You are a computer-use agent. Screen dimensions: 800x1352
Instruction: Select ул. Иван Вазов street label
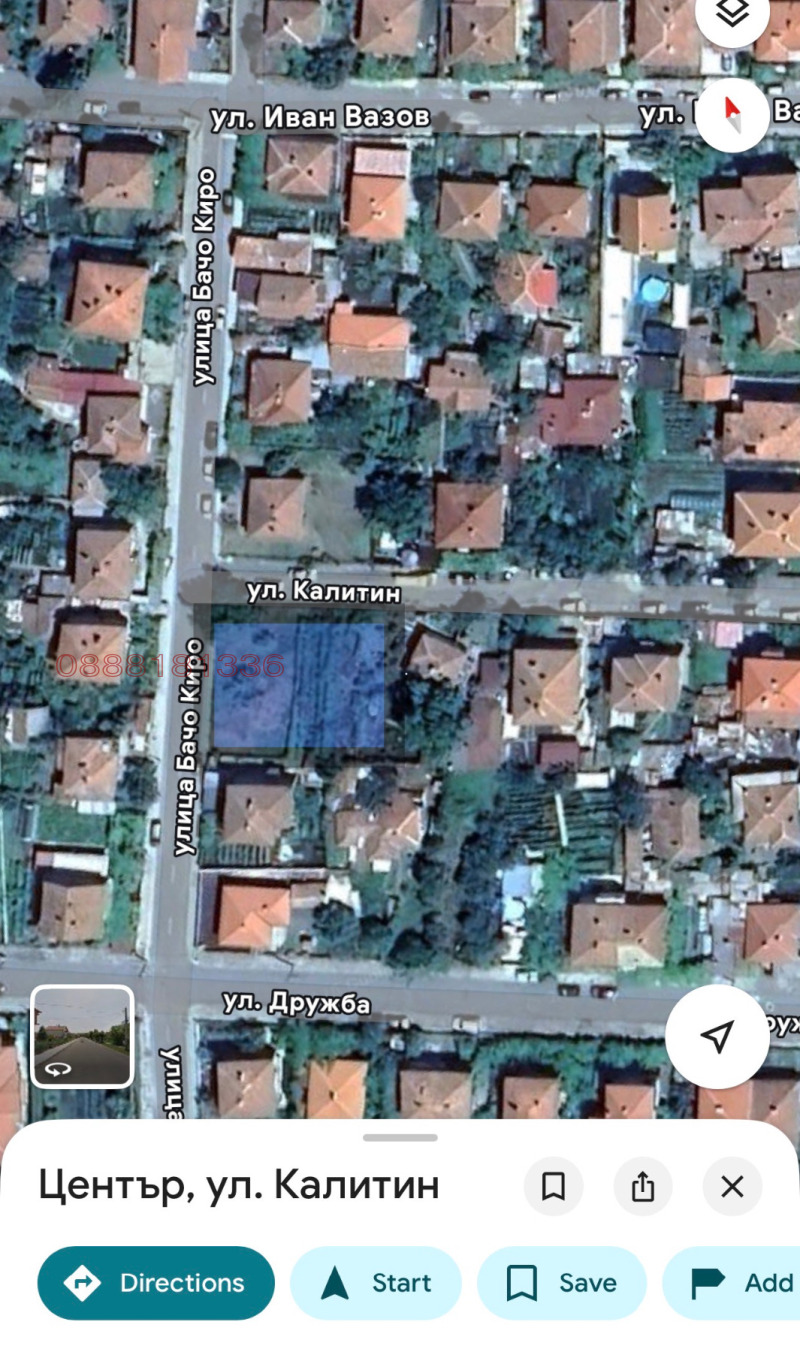pyautogui.click(x=320, y=117)
